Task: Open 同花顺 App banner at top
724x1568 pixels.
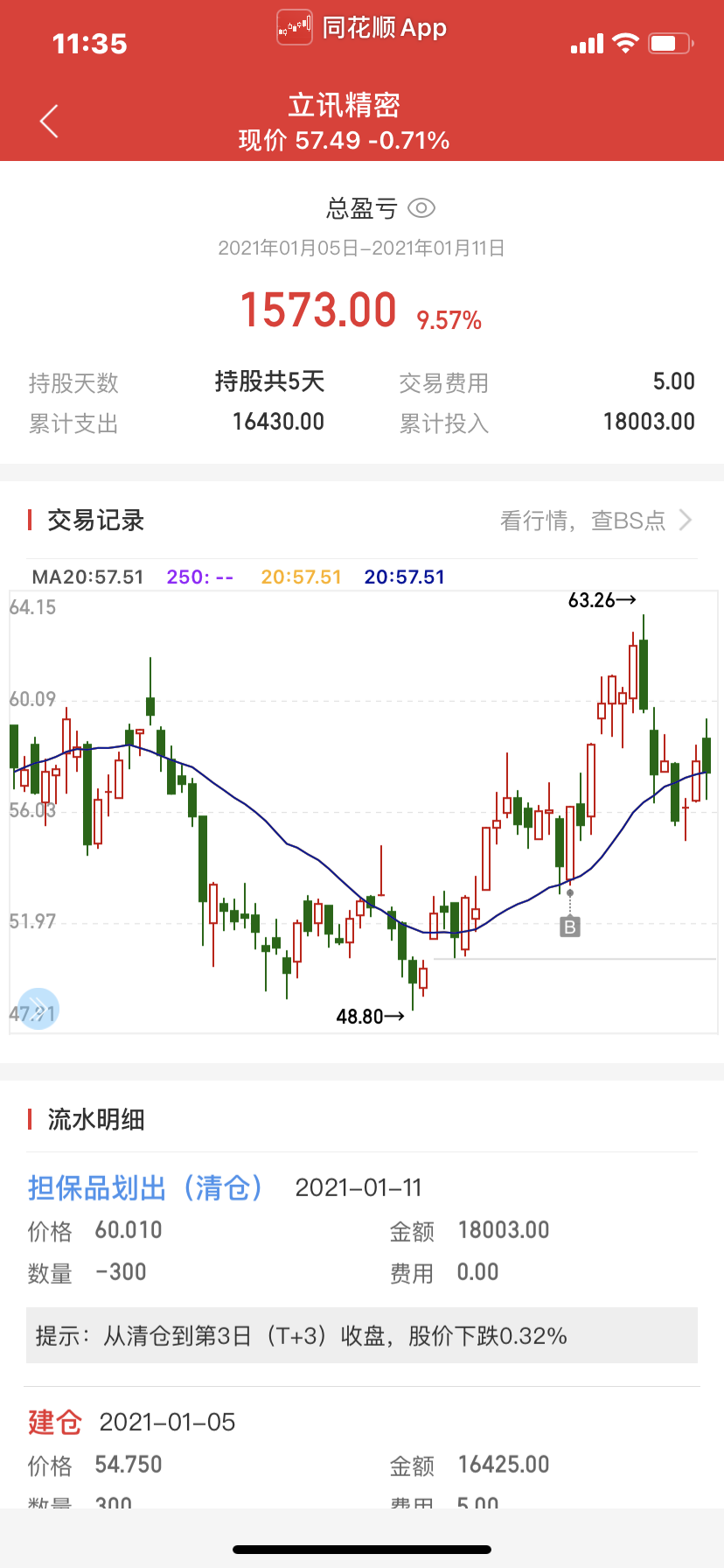Action: (x=362, y=28)
